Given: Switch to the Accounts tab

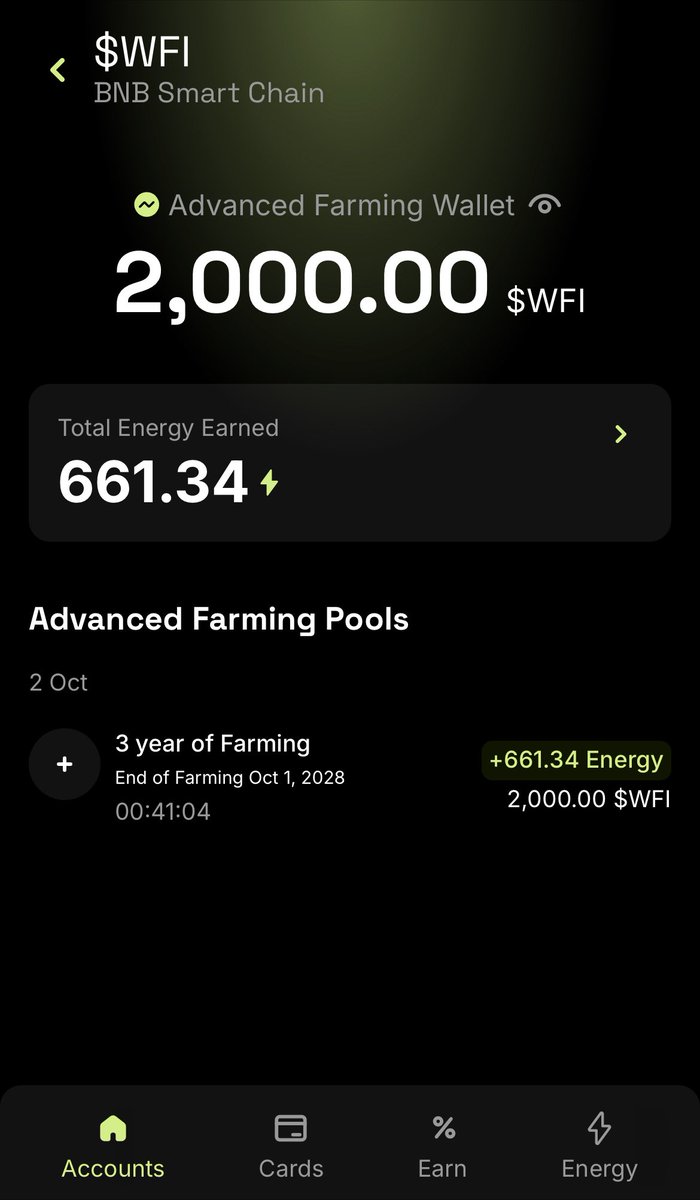Looking at the screenshot, I should tap(113, 1146).
